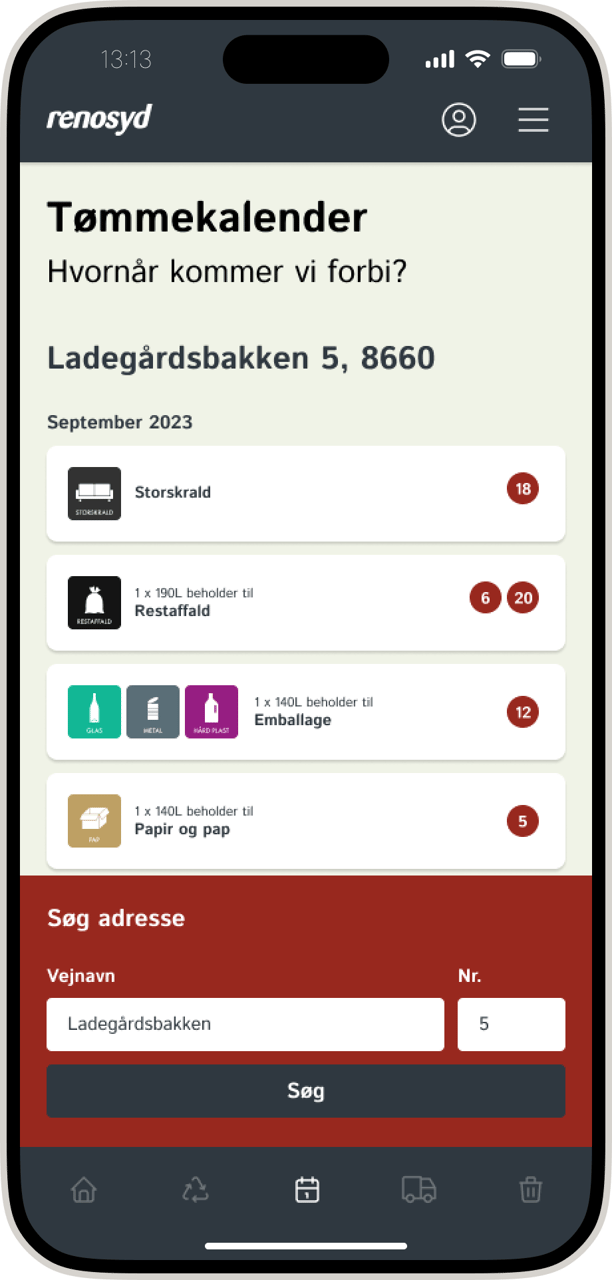Open the Storskrald collection card

305,493
